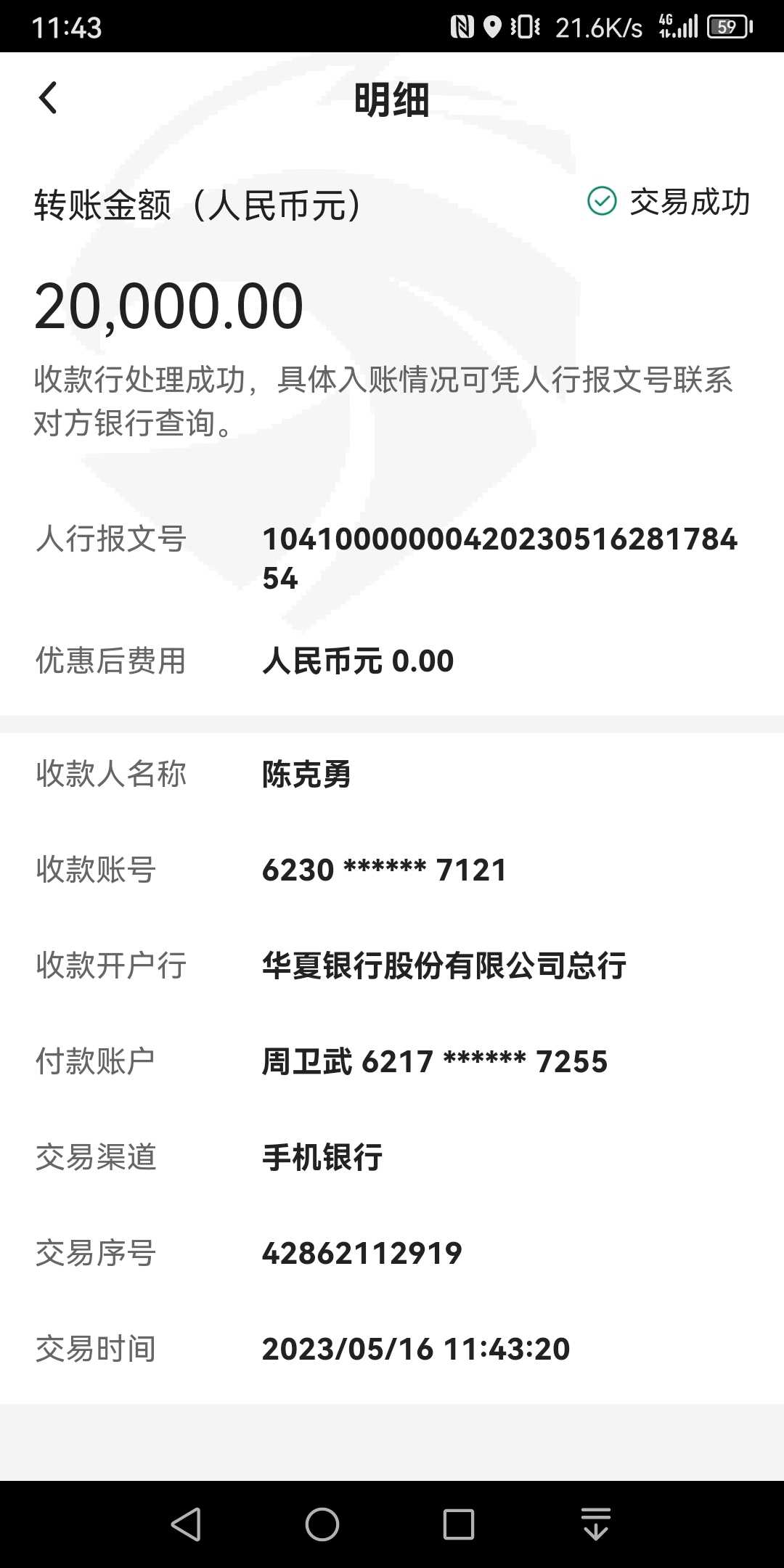Go back from the 明细 page

(48, 98)
